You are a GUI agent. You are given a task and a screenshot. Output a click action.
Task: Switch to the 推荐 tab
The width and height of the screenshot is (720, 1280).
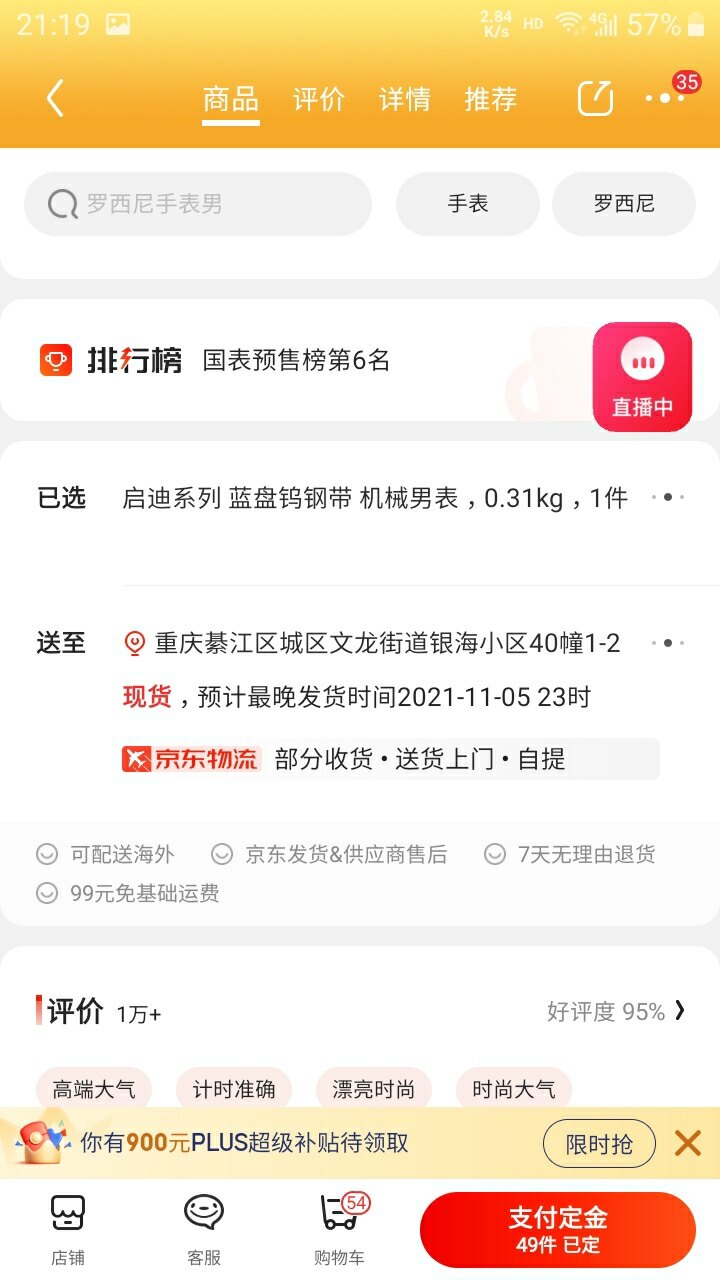click(490, 99)
